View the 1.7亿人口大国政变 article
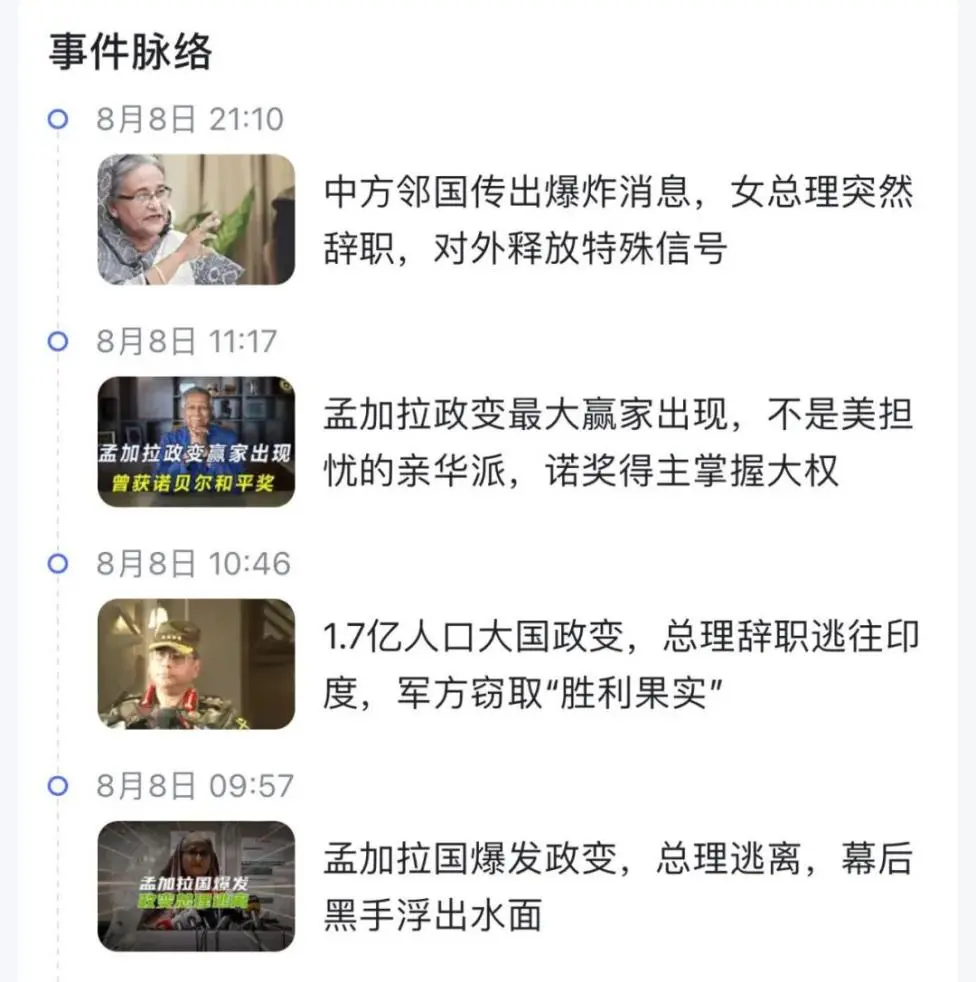 pyautogui.click(x=620, y=664)
